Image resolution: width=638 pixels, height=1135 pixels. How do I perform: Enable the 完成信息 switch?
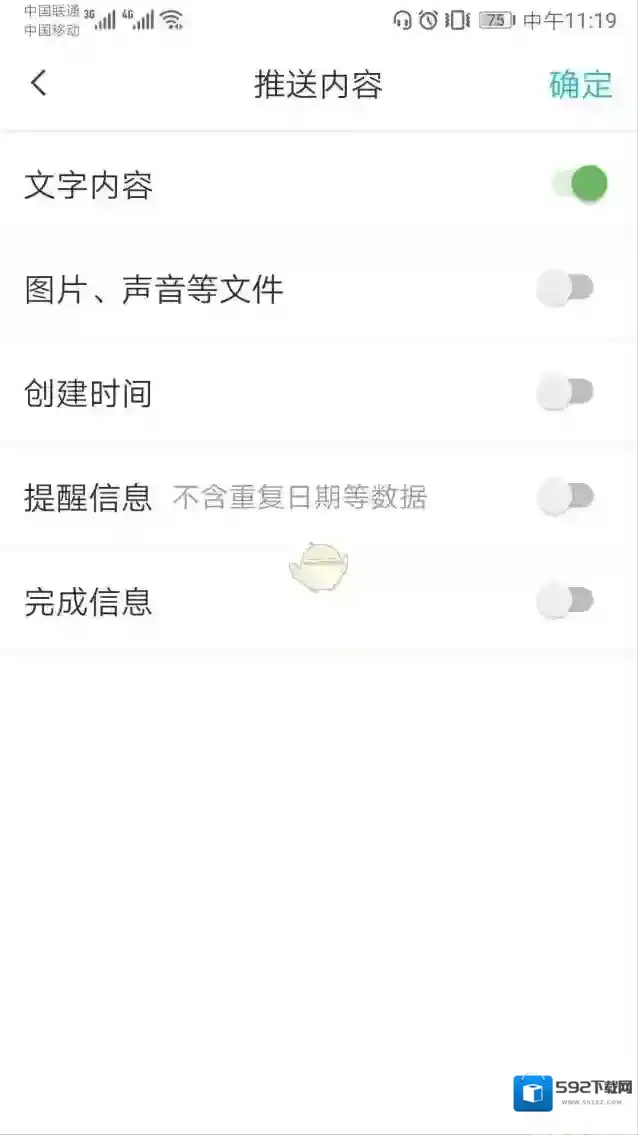click(566, 601)
